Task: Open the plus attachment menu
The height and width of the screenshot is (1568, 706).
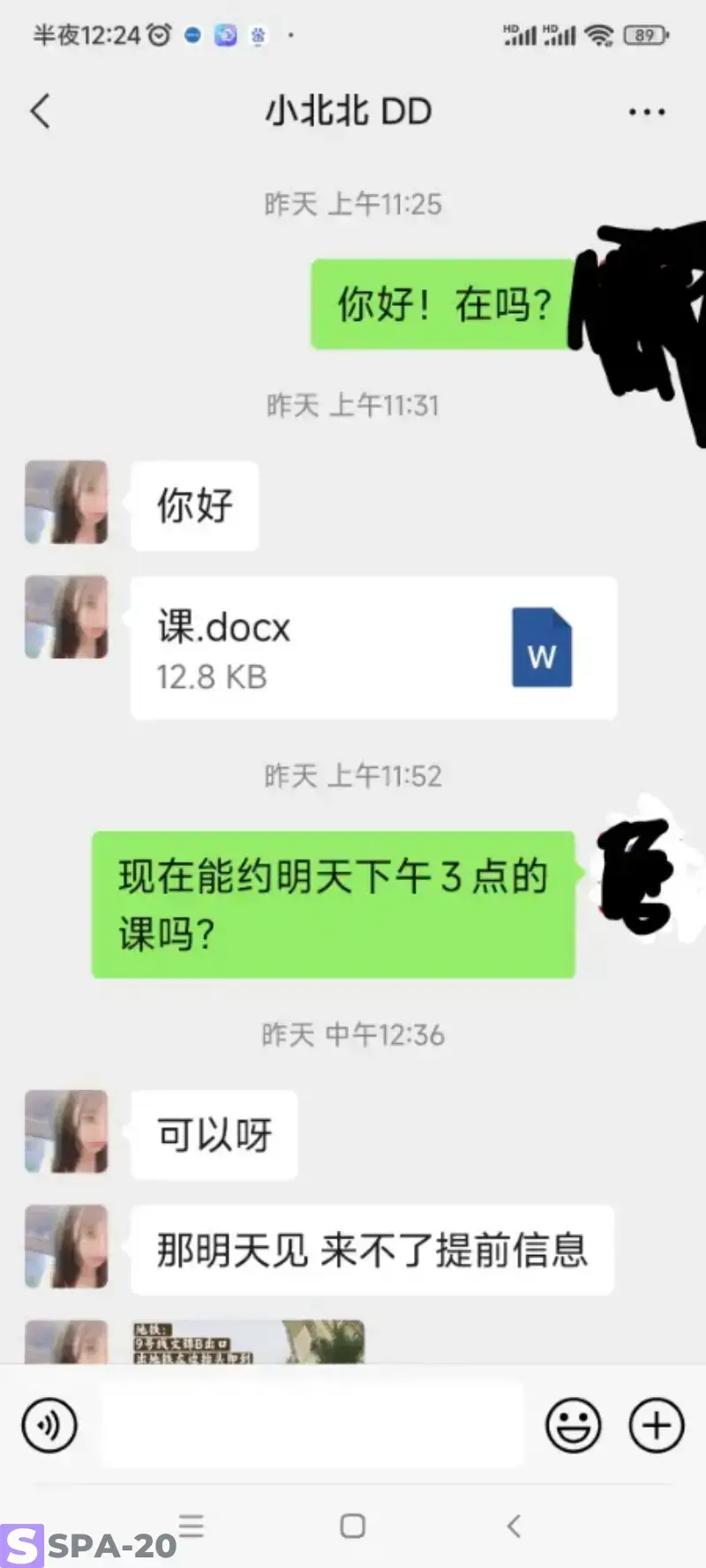Action: tap(656, 1425)
